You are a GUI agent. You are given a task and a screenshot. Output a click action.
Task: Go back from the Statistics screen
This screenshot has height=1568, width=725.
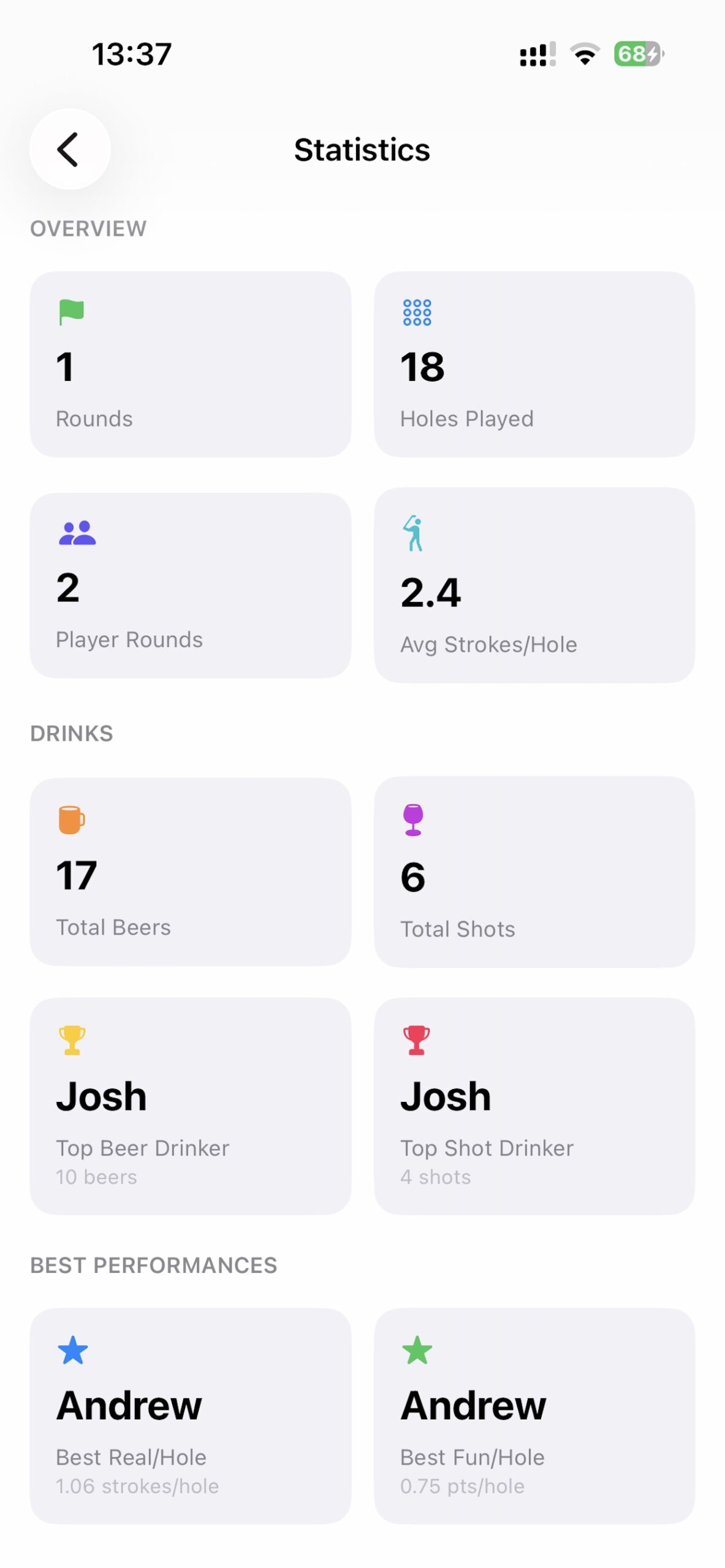pyautogui.click(x=69, y=149)
